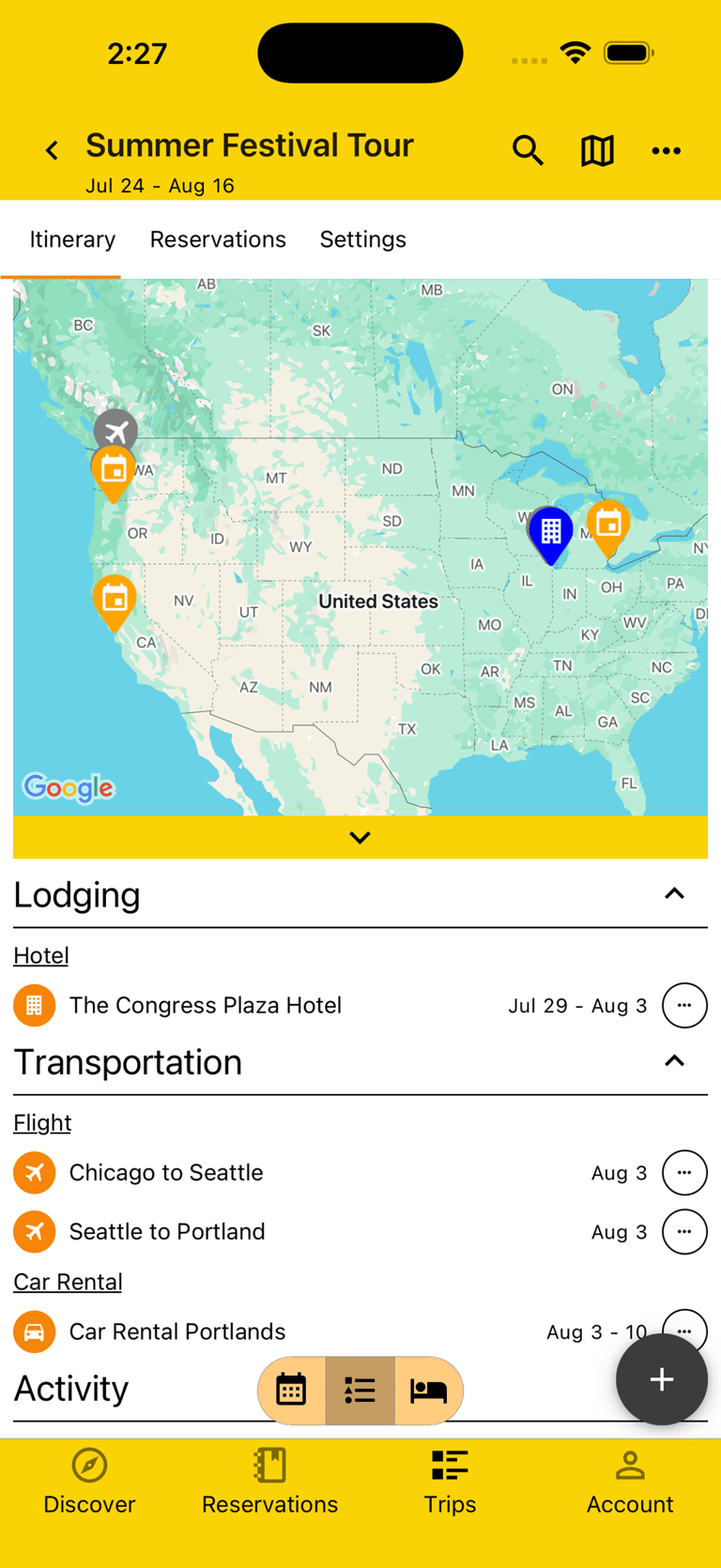Tap the search icon in the header
The height and width of the screenshot is (1568, 721).
click(x=528, y=150)
